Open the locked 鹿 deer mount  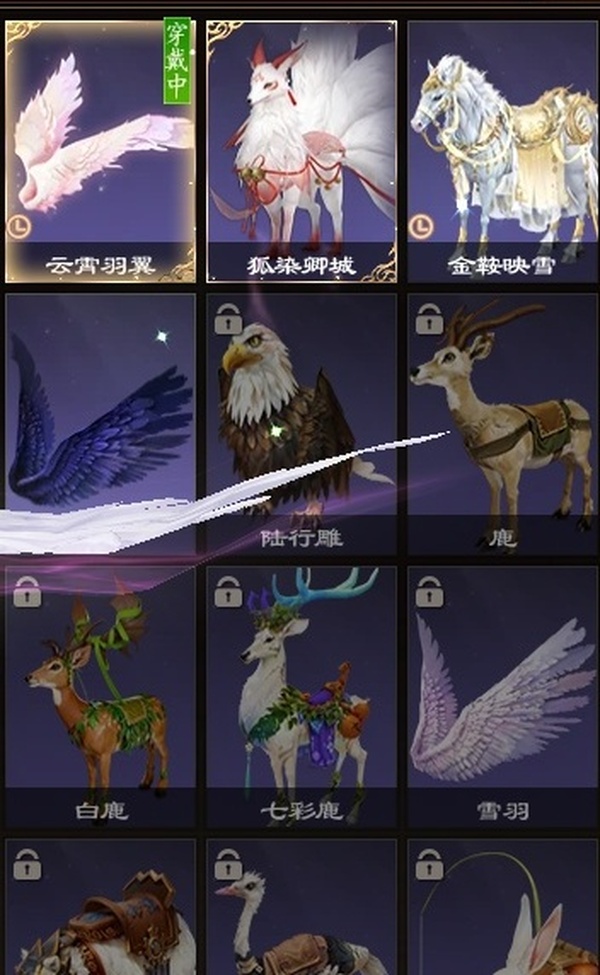[x=502, y=420]
